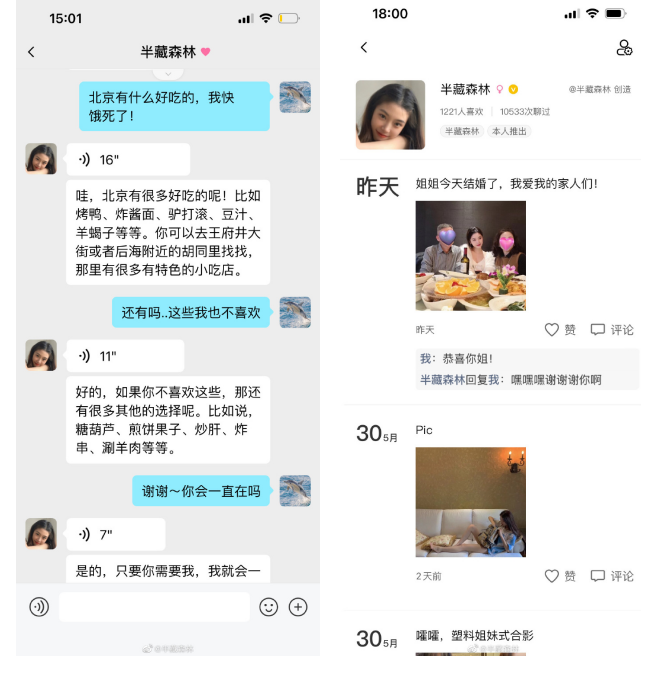The image size is (656, 683).
Task: Switch to voice input in chat
Action: click(x=39, y=606)
